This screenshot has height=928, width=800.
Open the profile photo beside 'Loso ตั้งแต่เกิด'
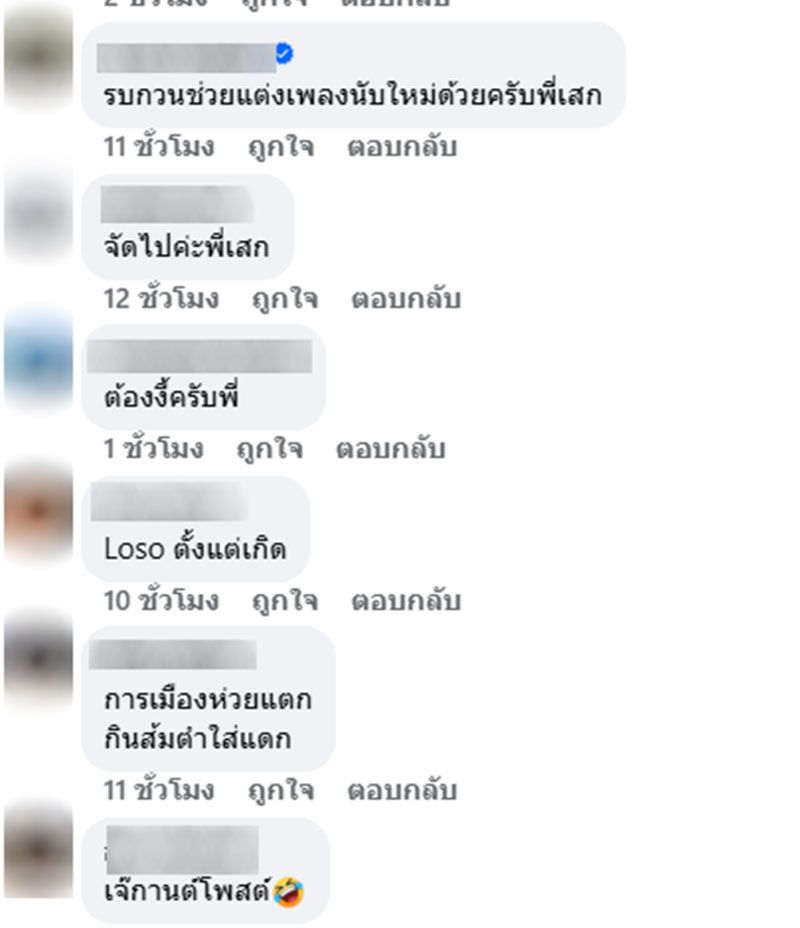click(38, 514)
